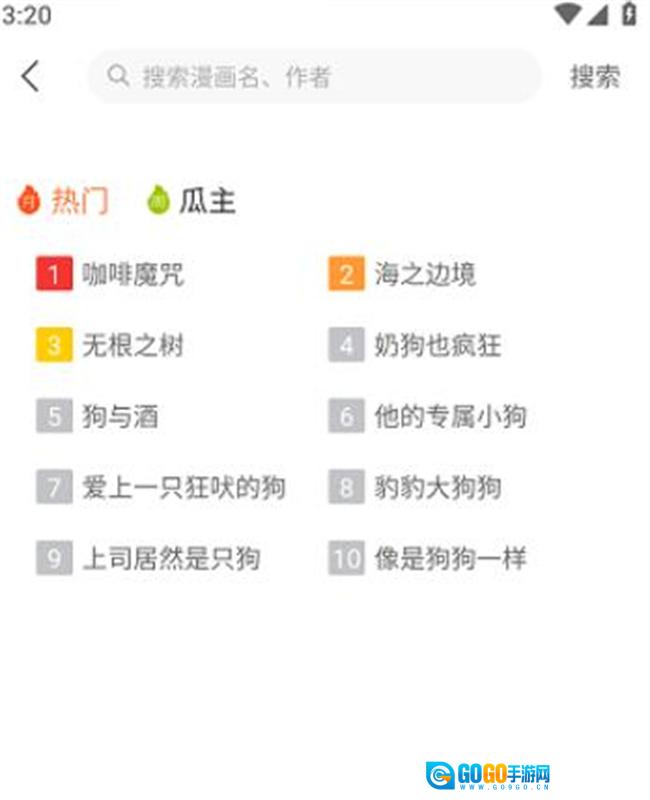Focus the 搜索漫画名、作者 search field
Screen dimensions: 650x800
[x=314, y=77]
